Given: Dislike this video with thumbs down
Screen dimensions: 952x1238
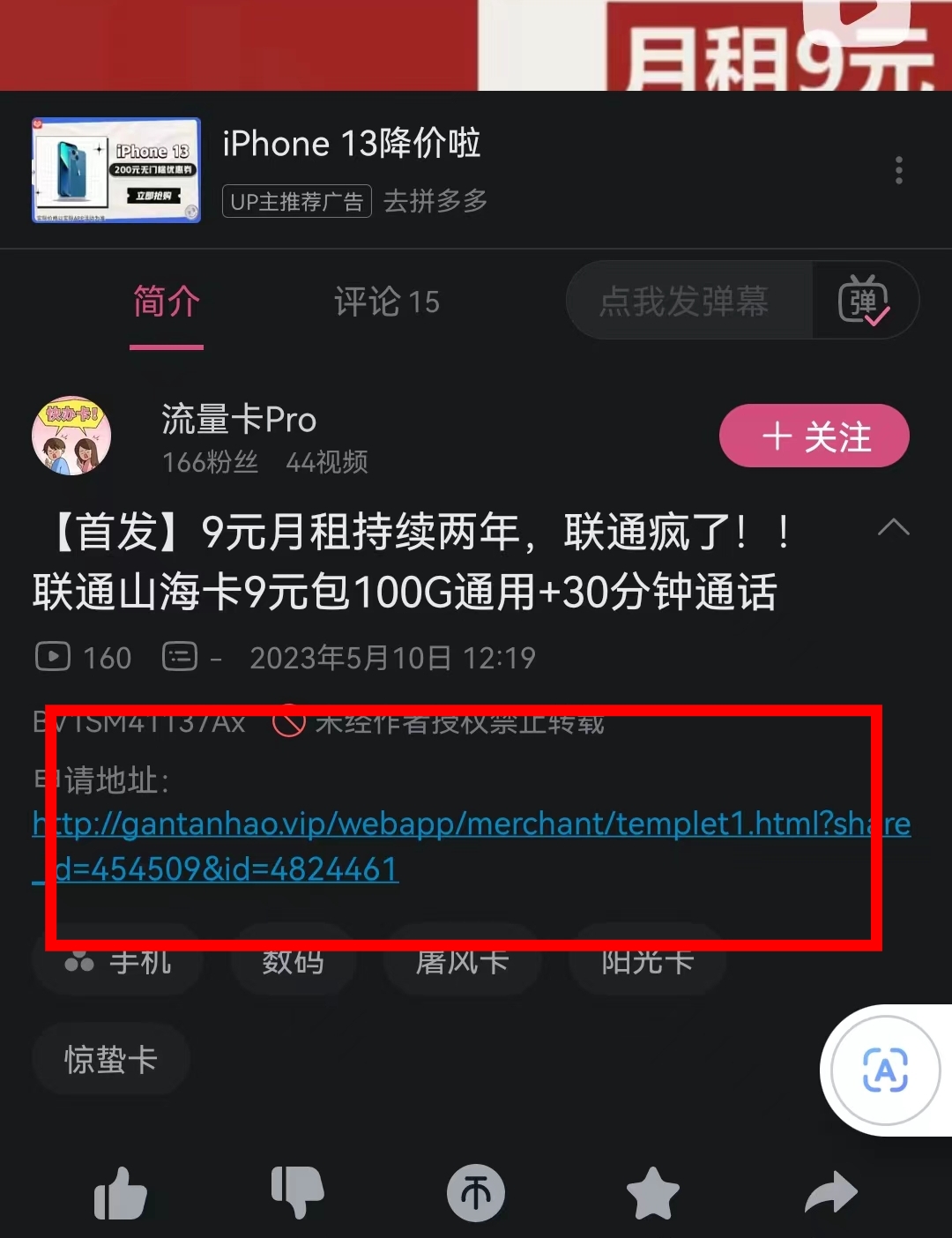Looking at the screenshot, I should (298, 1194).
